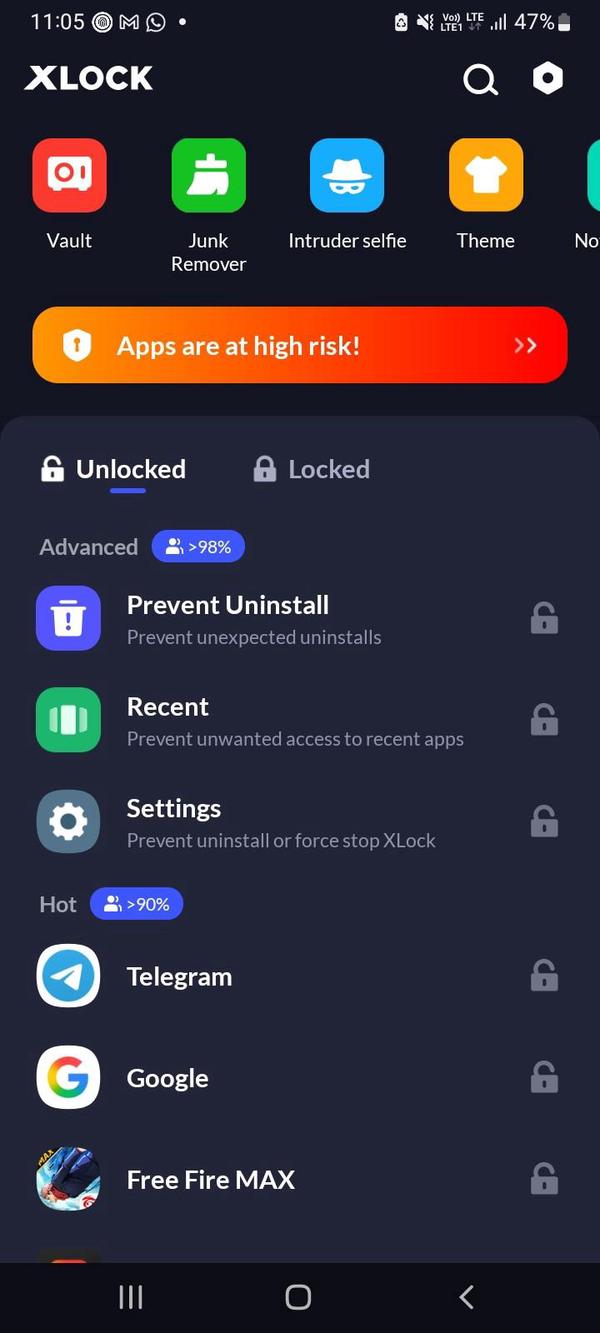
Task: Open the search icon in the header
Action: point(480,79)
